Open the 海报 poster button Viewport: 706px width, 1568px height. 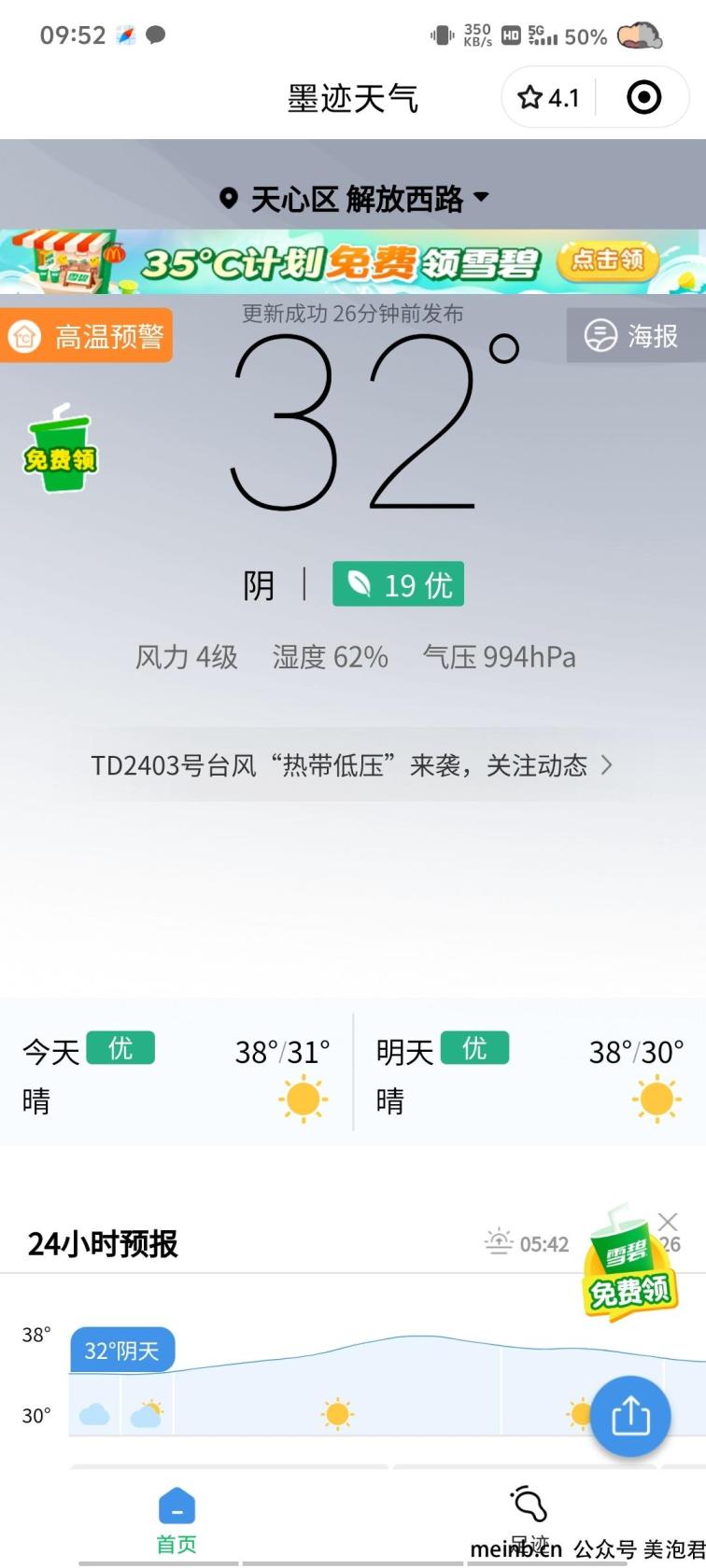[634, 336]
